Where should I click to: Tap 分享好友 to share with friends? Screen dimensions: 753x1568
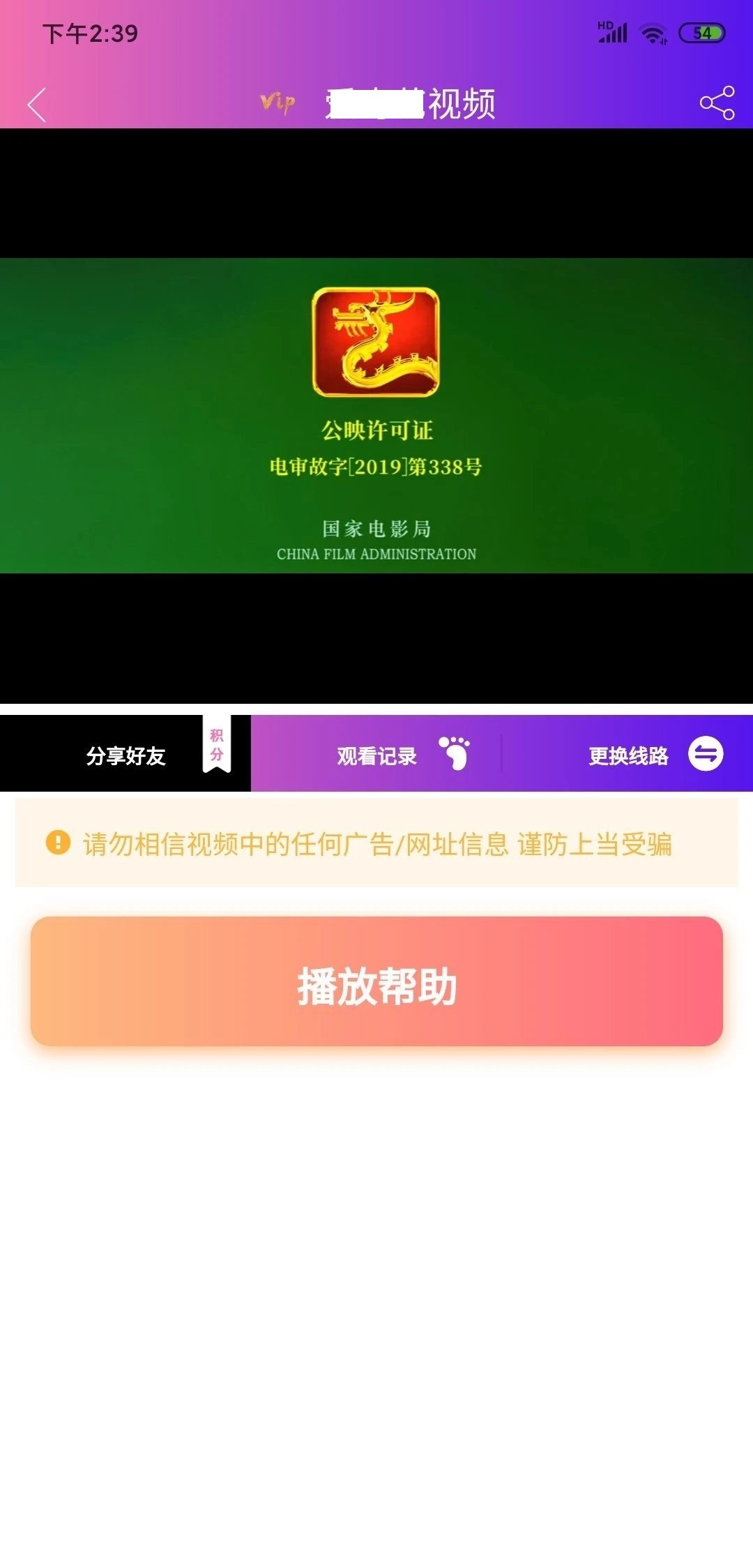click(x=125, y=755)
